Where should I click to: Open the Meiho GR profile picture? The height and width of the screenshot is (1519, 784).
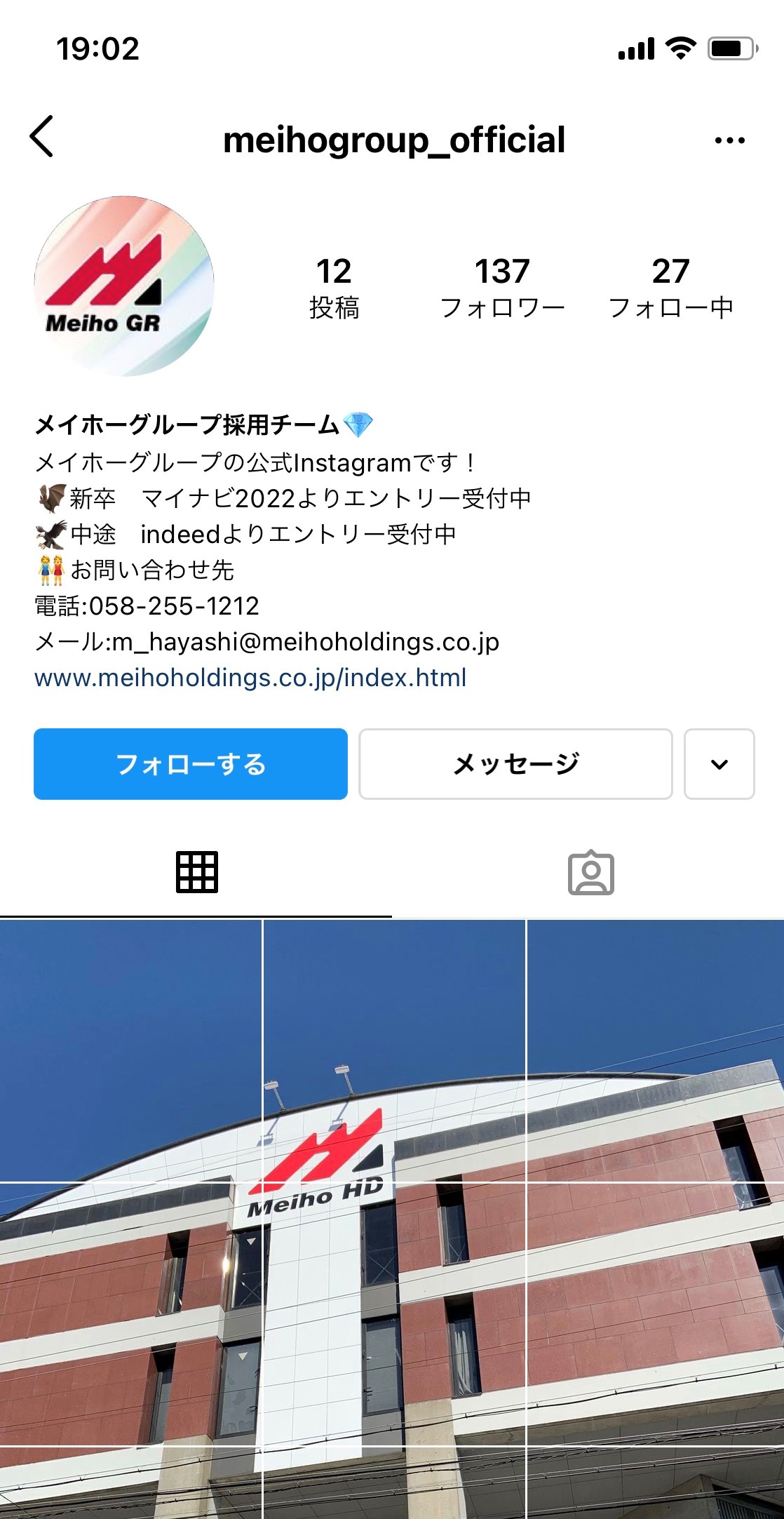[x=124, y=286]
